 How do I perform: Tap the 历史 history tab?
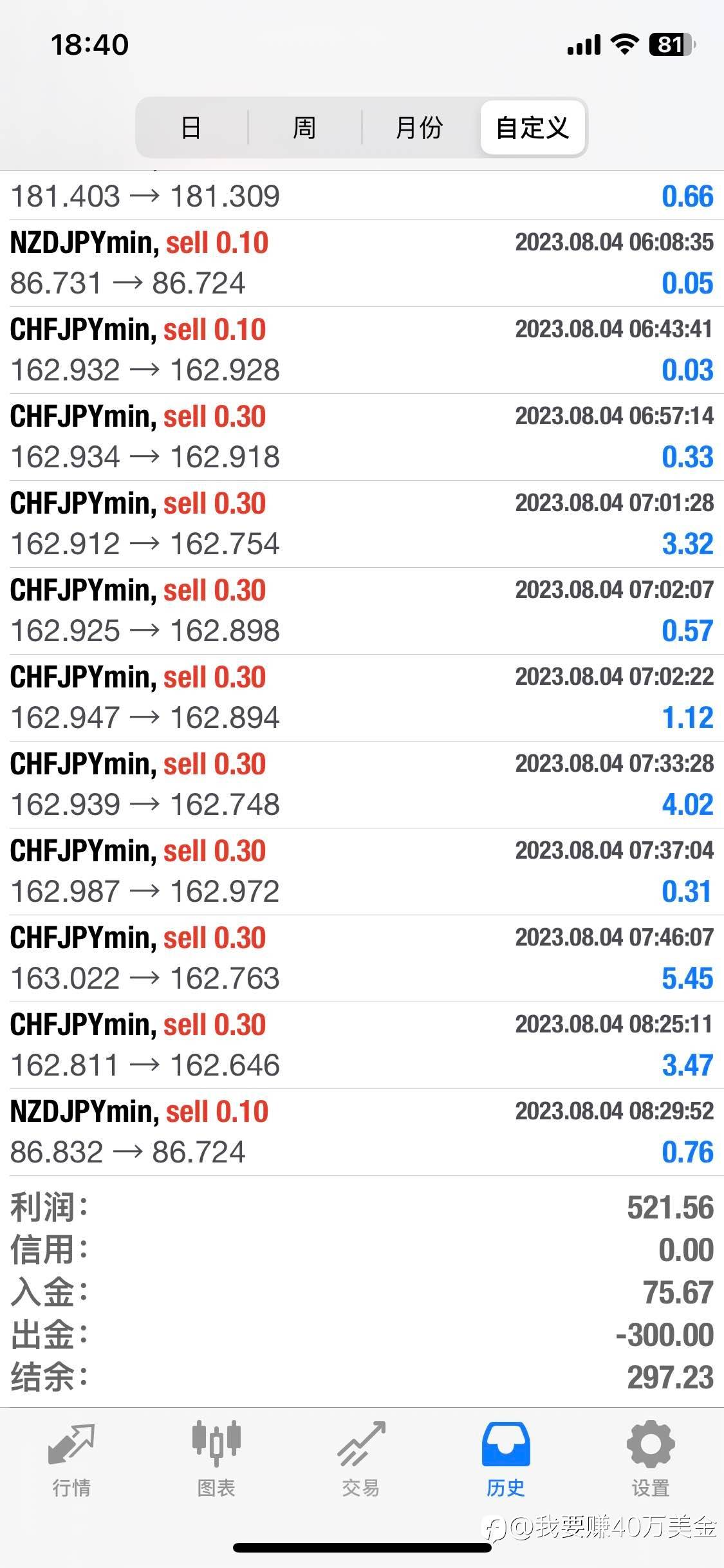(506, 1460)
